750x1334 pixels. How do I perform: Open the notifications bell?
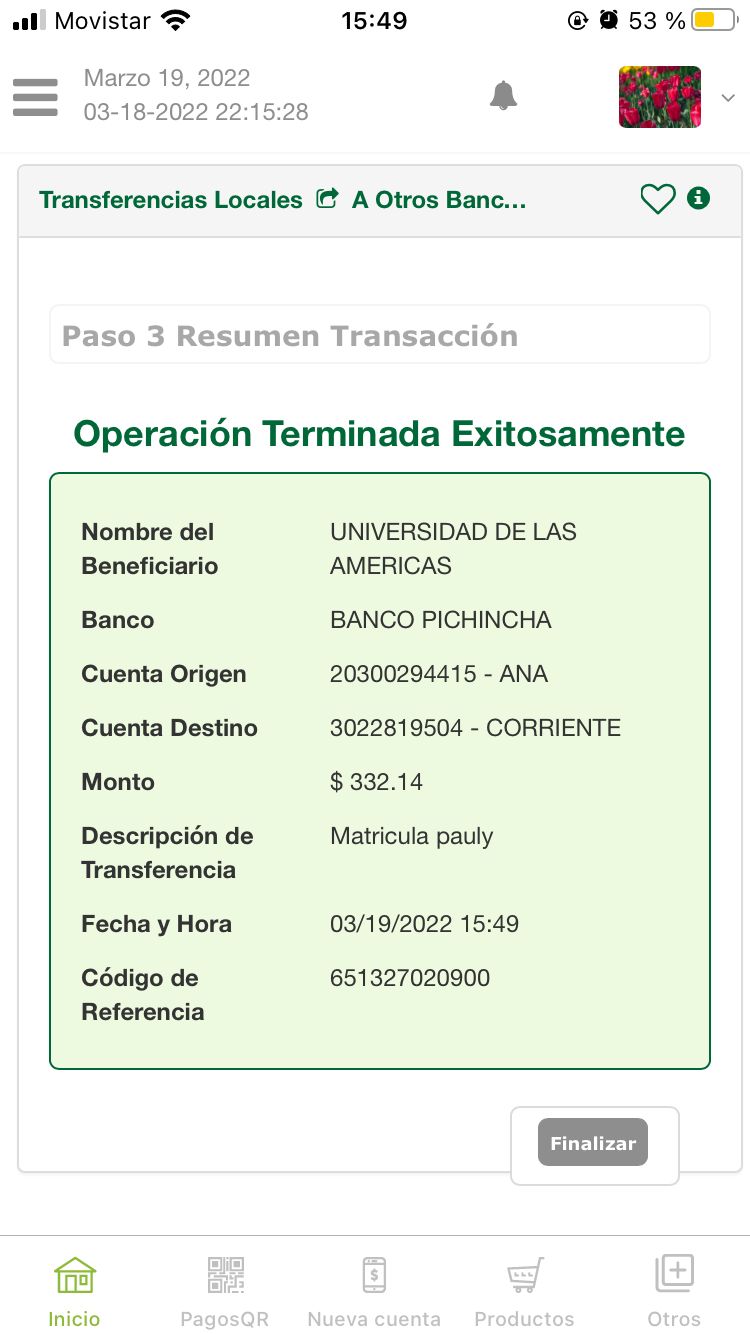[503, 96]
